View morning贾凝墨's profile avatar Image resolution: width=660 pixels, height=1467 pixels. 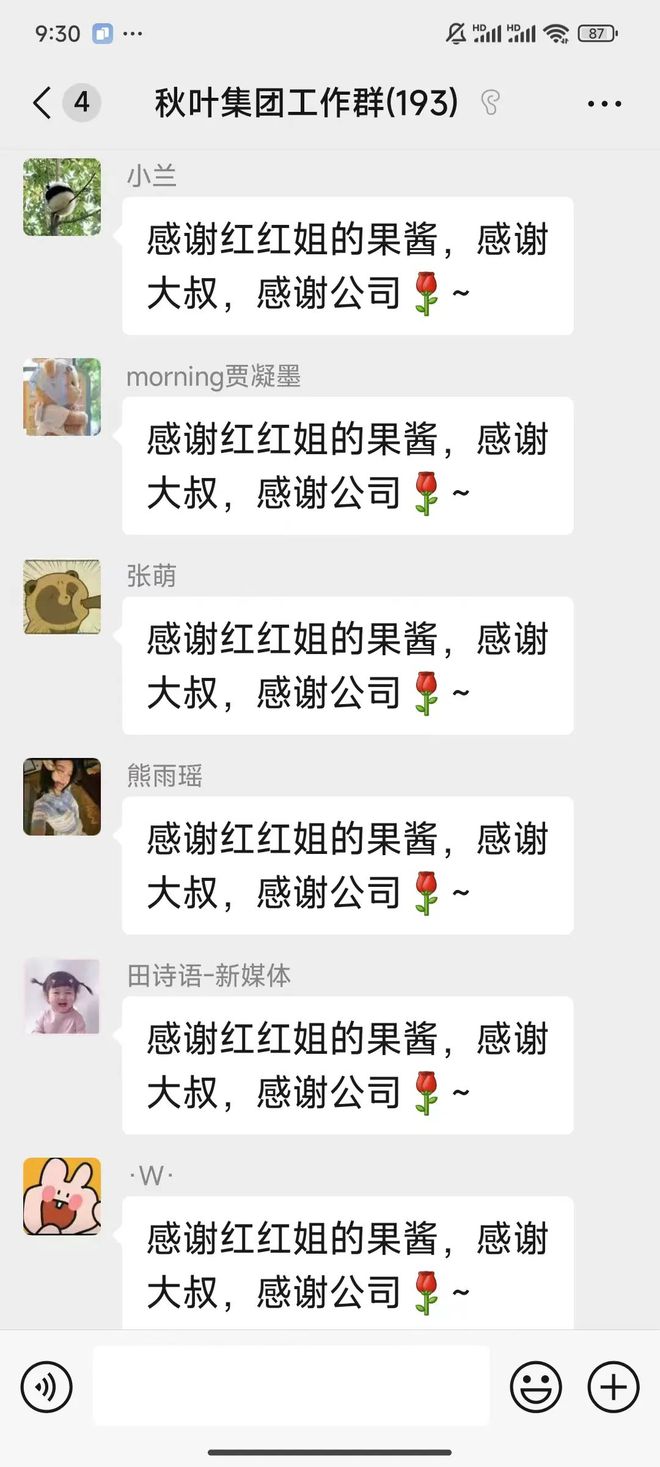pyautogui.click(x=62, y=397)
